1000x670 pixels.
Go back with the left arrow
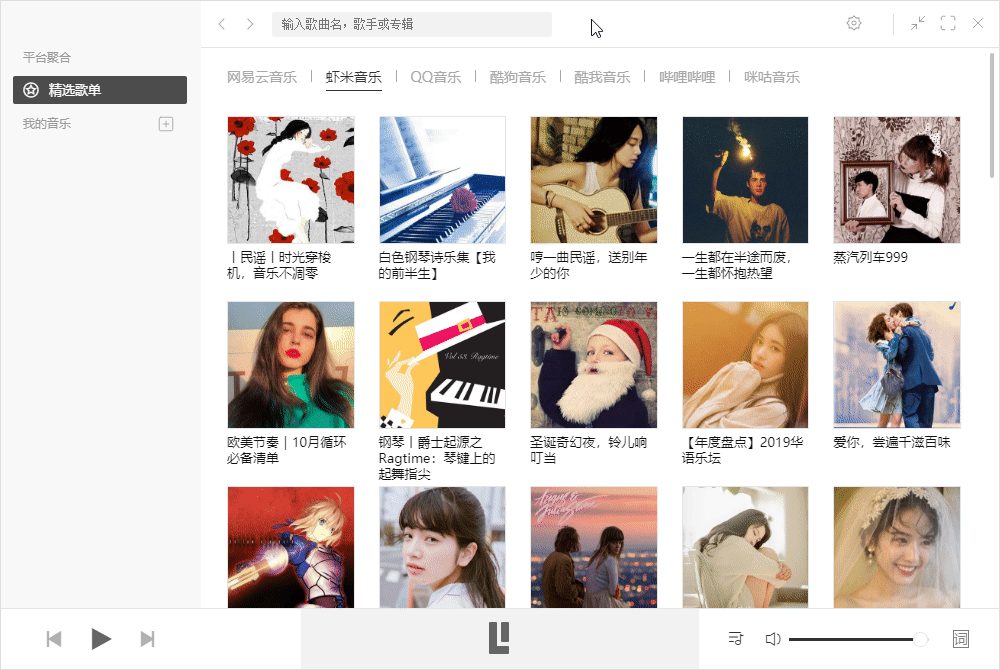click(x=222, y=24)
